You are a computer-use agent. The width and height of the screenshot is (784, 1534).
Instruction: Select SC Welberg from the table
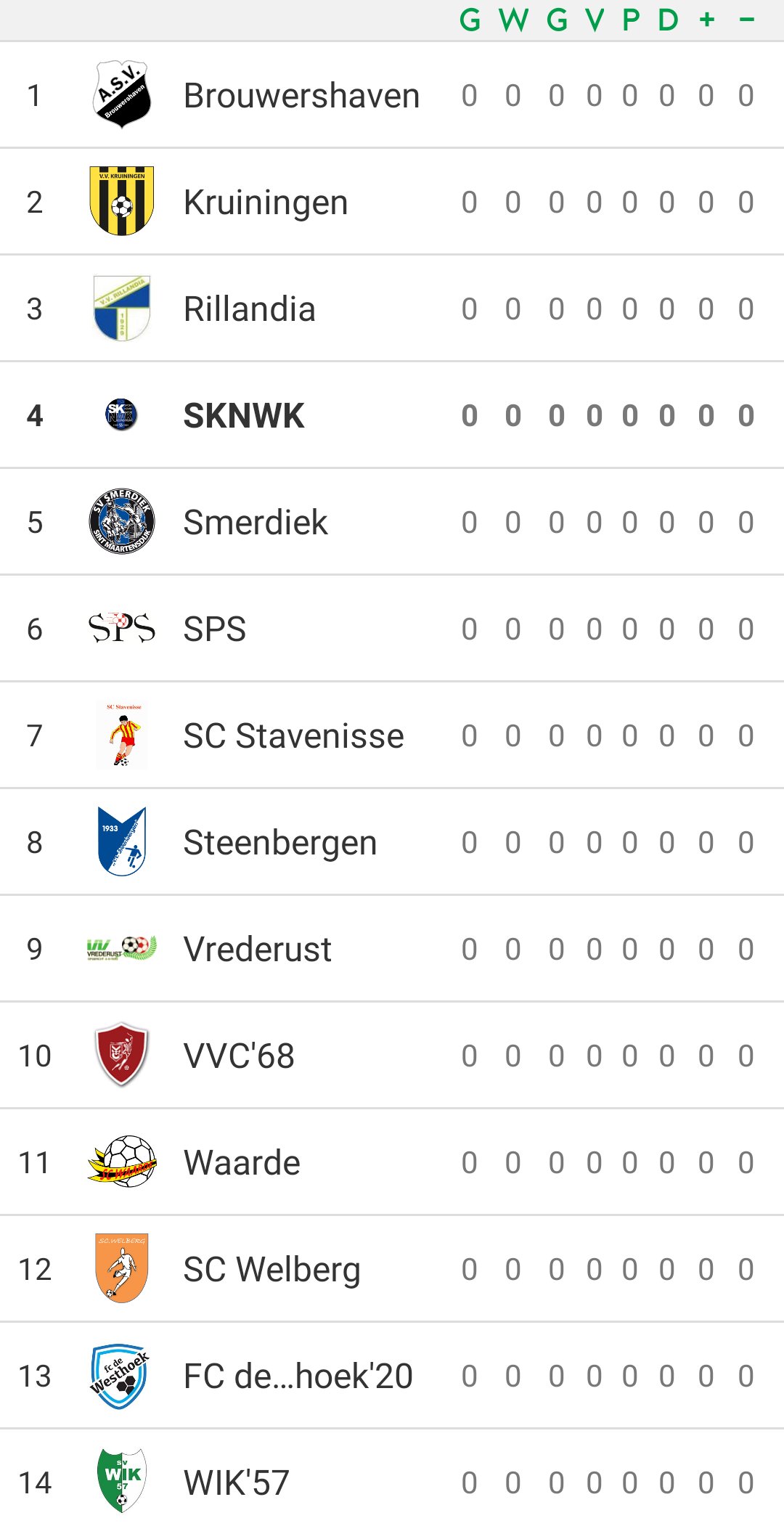coord(392,1269)
